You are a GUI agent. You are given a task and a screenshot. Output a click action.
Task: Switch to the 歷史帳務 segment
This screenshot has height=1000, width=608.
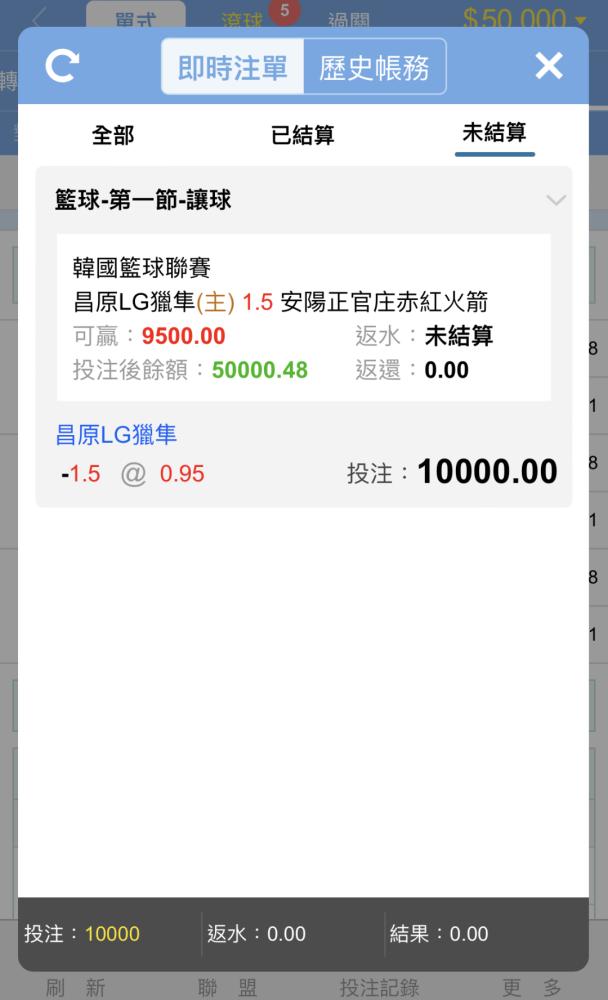[374, 67]
